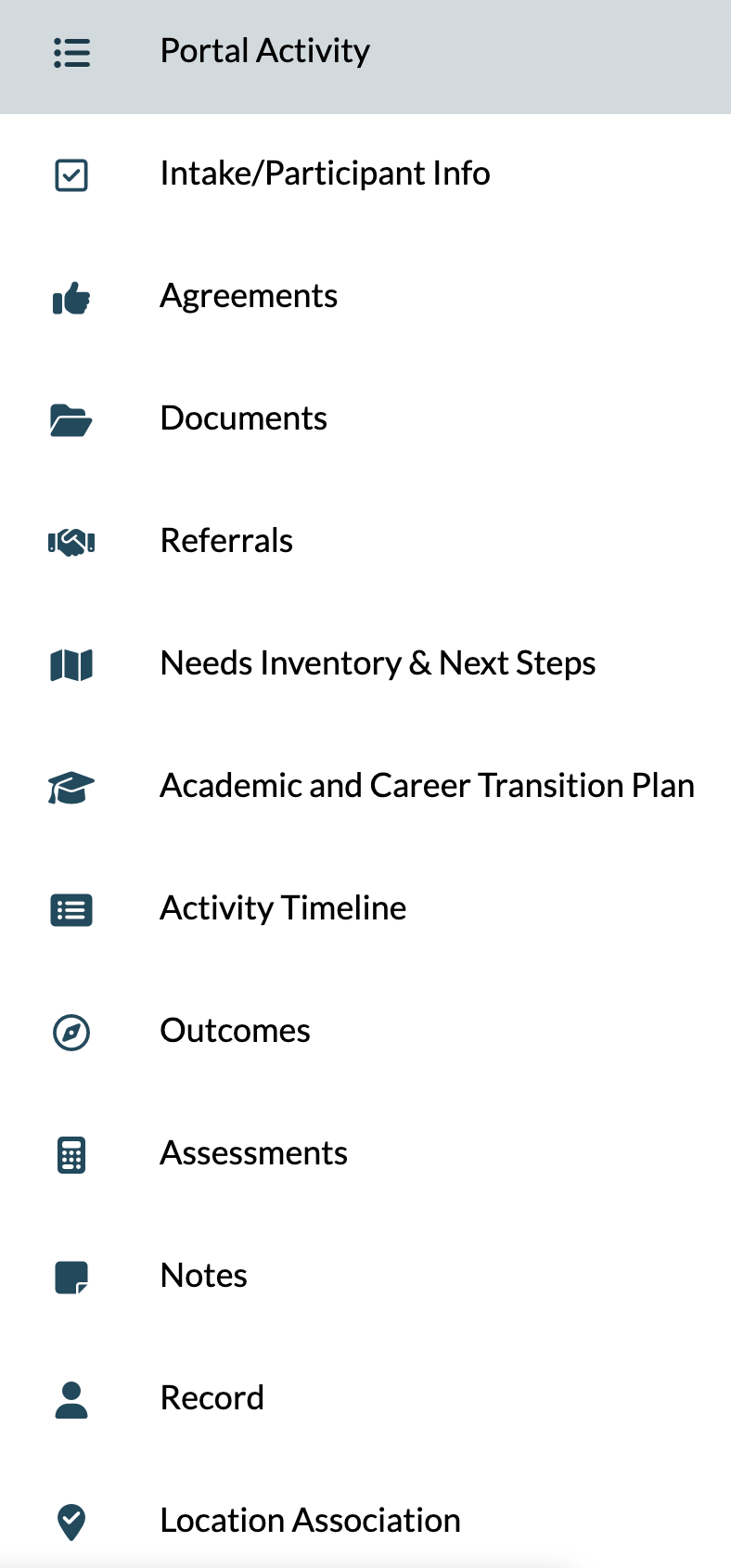Open the Assessments section
731x1568 pixels.
coord(253,1154)
